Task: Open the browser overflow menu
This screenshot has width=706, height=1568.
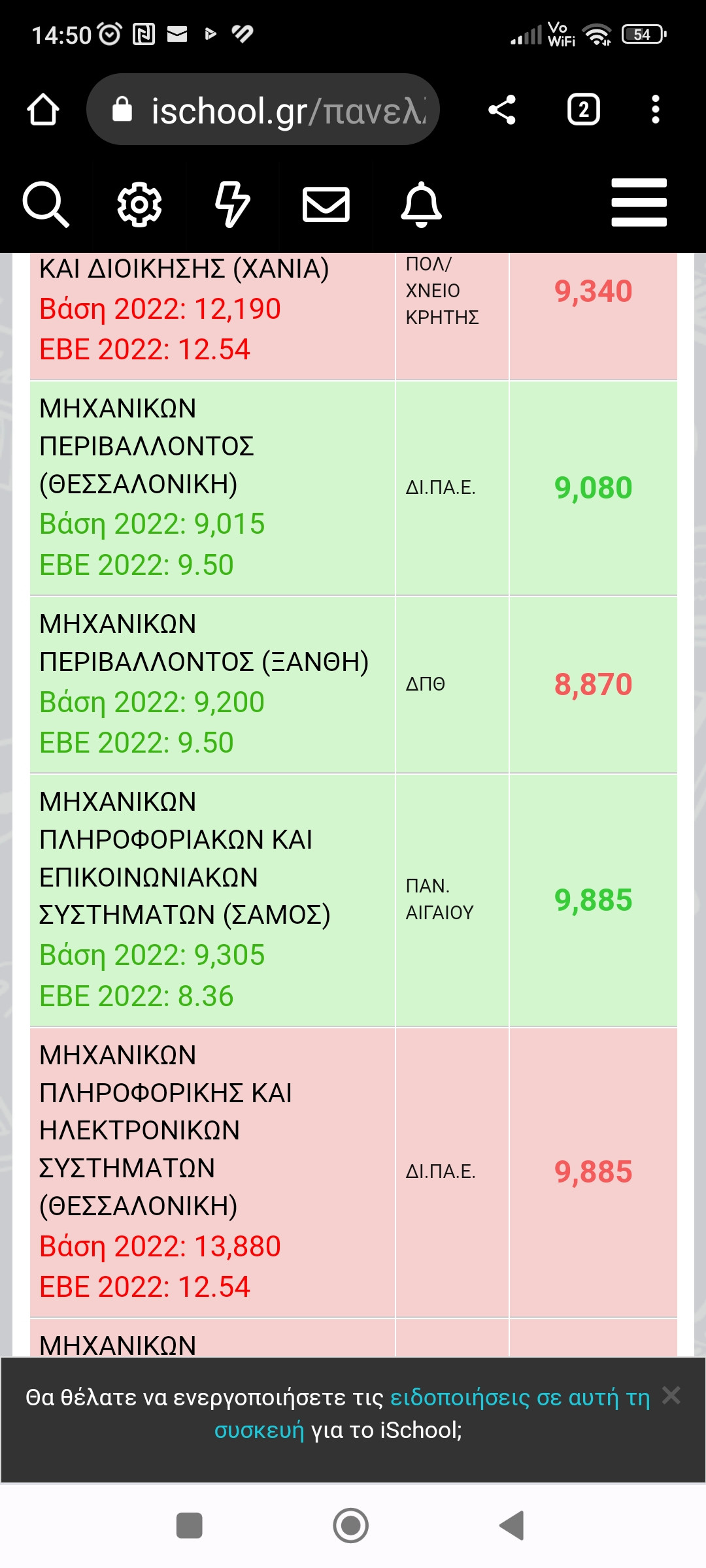Action: click(656, 109)
